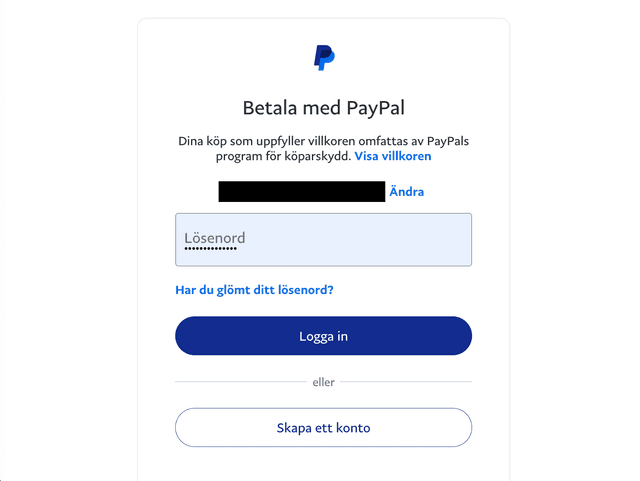Tap the Logga in button
Screen dimensions: 640x481
(x=323, y=336)
